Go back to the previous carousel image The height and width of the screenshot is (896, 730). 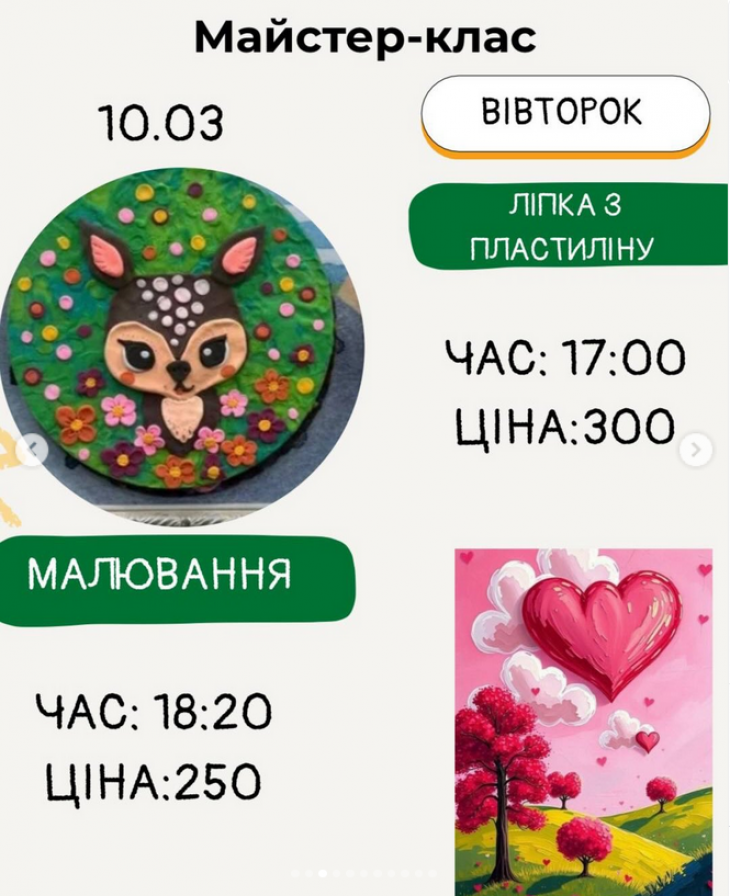(31, 451)
